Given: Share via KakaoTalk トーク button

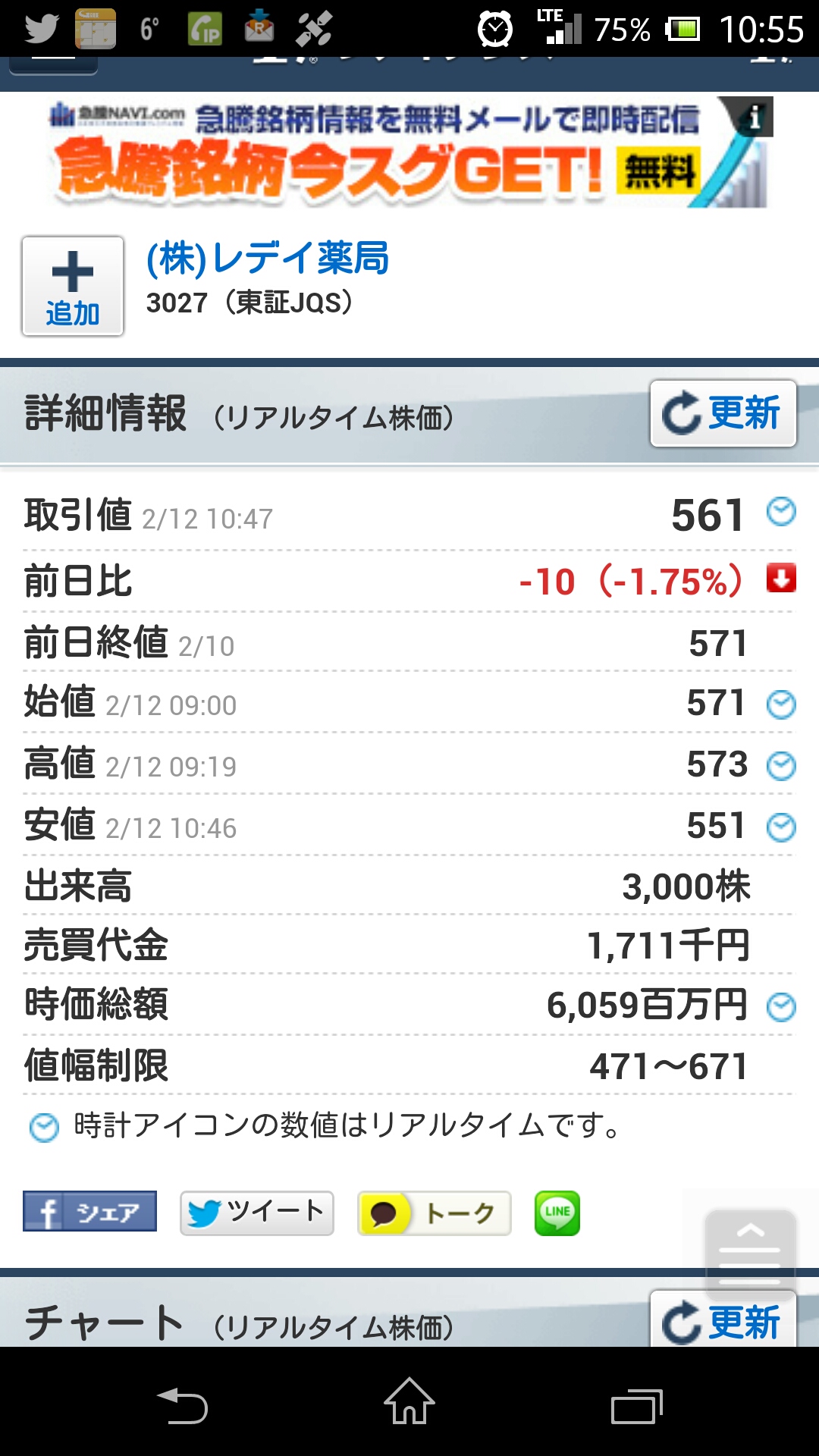Looking at the screenshot, I should [434, 1213].
